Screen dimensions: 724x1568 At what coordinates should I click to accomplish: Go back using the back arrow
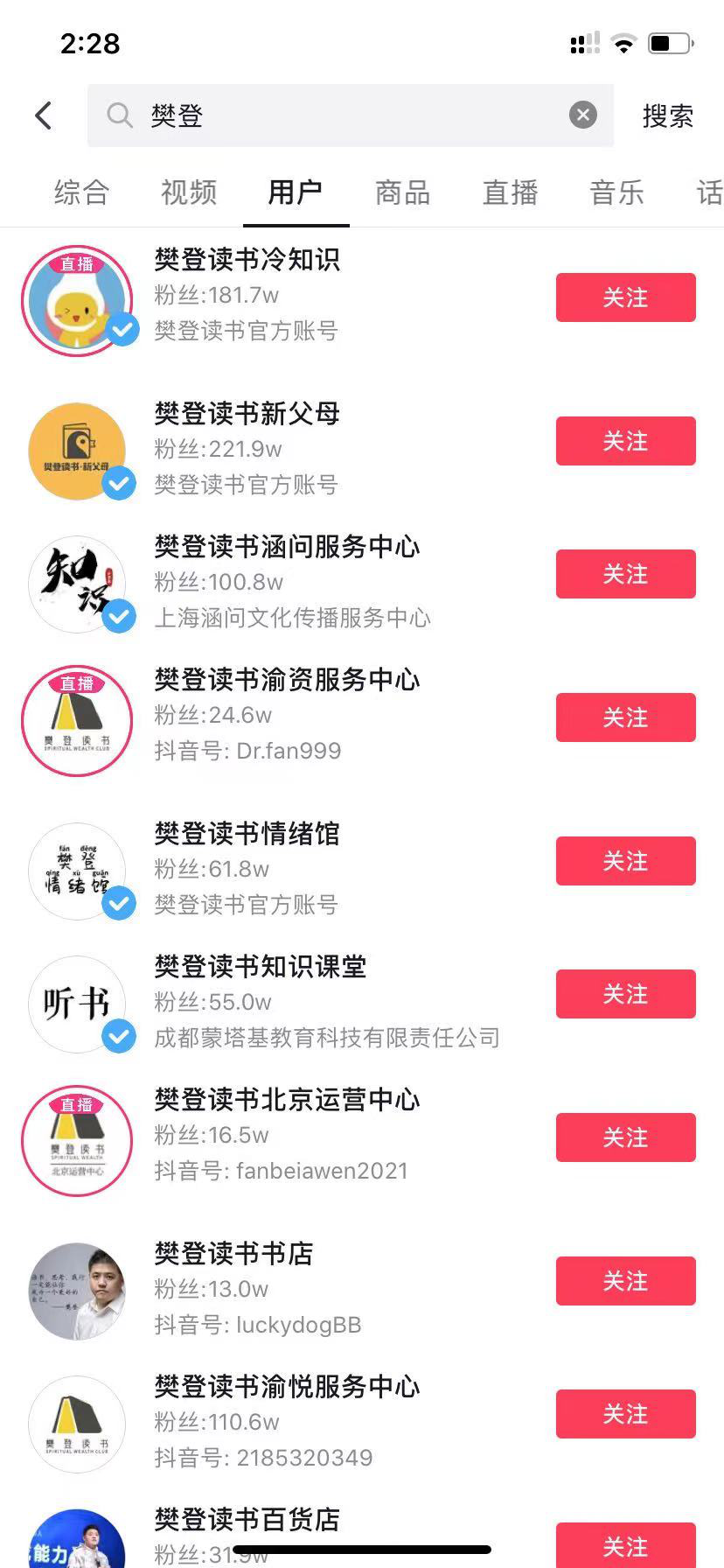44,115
